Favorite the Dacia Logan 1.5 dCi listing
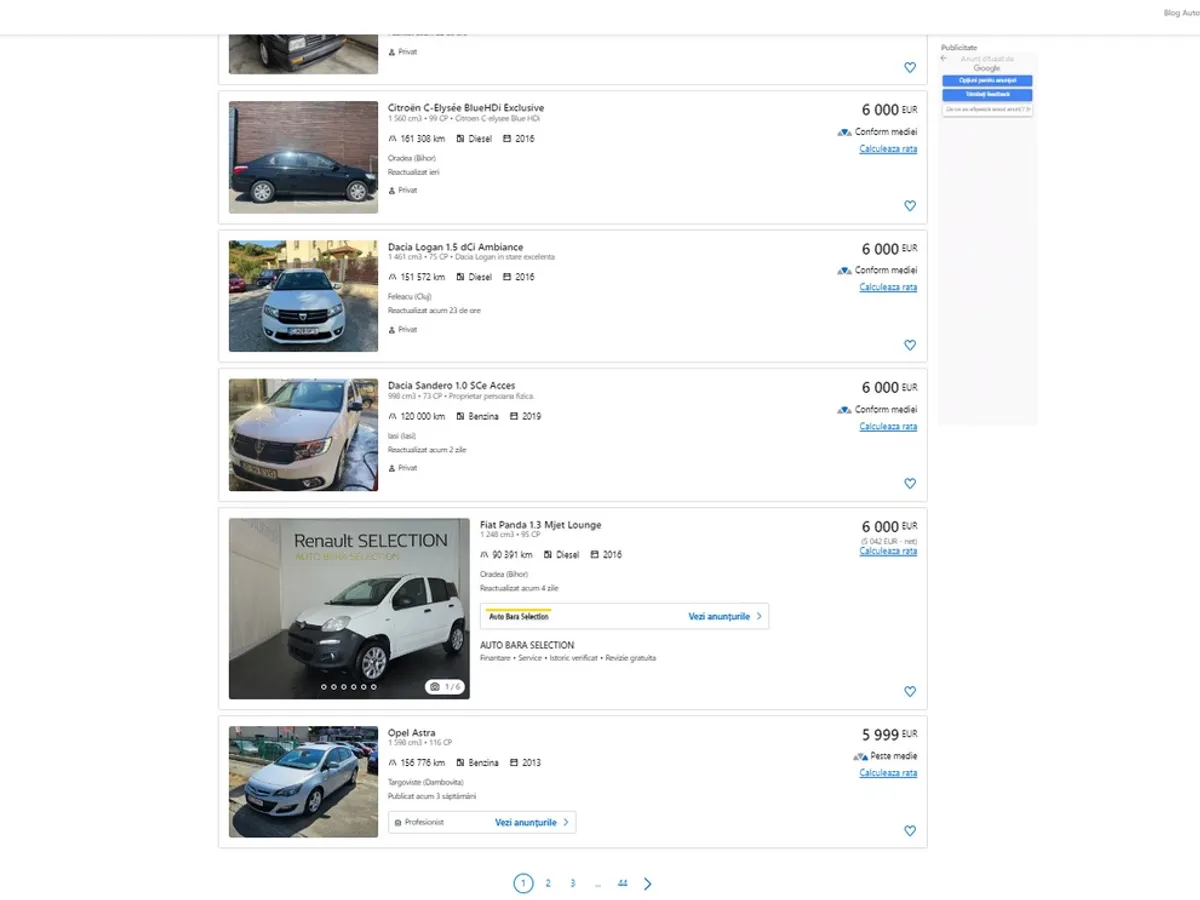The height and width of the screenshot is (900, 1200). tap(910, 345)
